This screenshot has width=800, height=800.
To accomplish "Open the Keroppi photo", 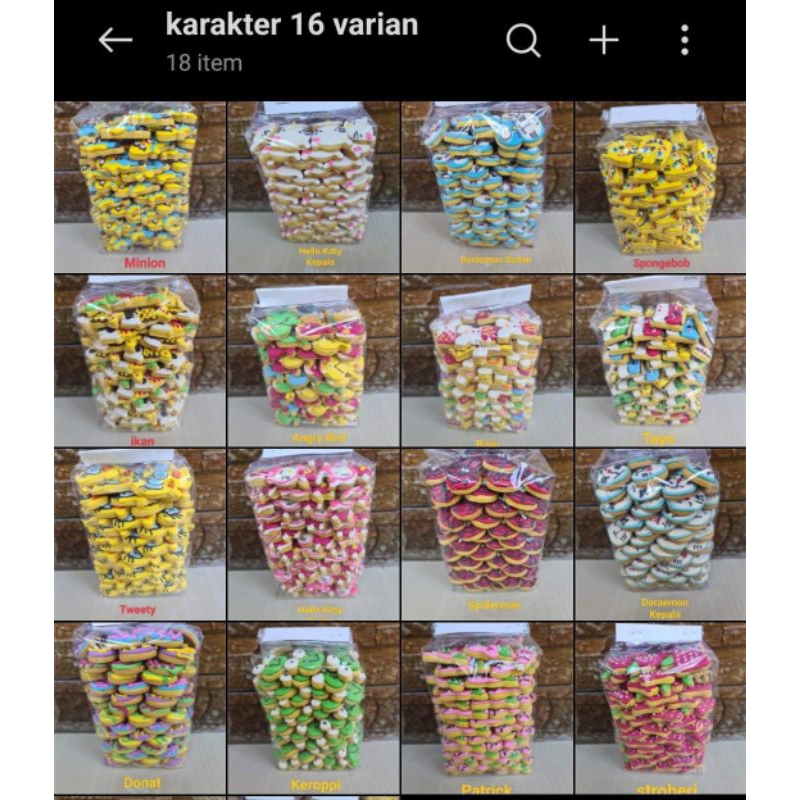I will click(313, 706).
